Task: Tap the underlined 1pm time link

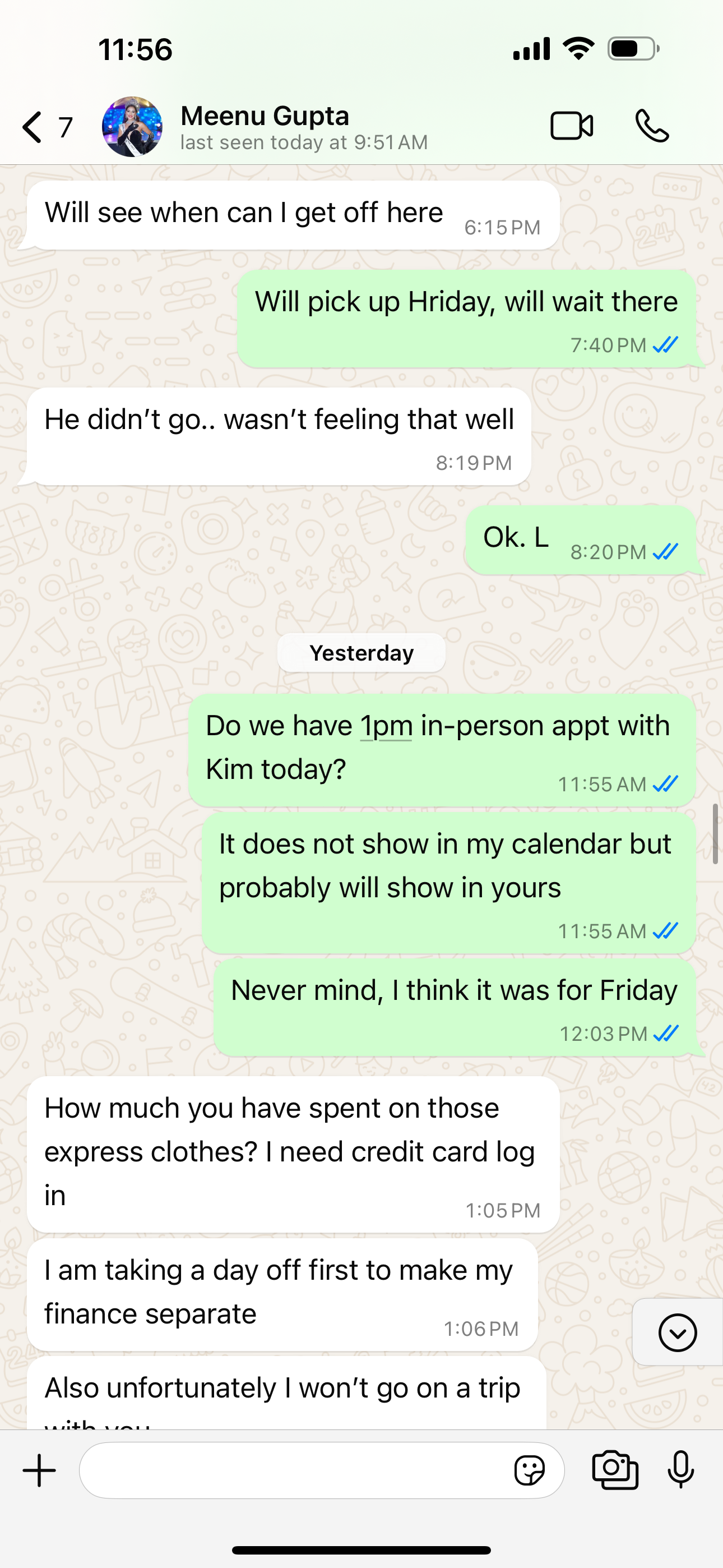Action: tap(386, 726)
